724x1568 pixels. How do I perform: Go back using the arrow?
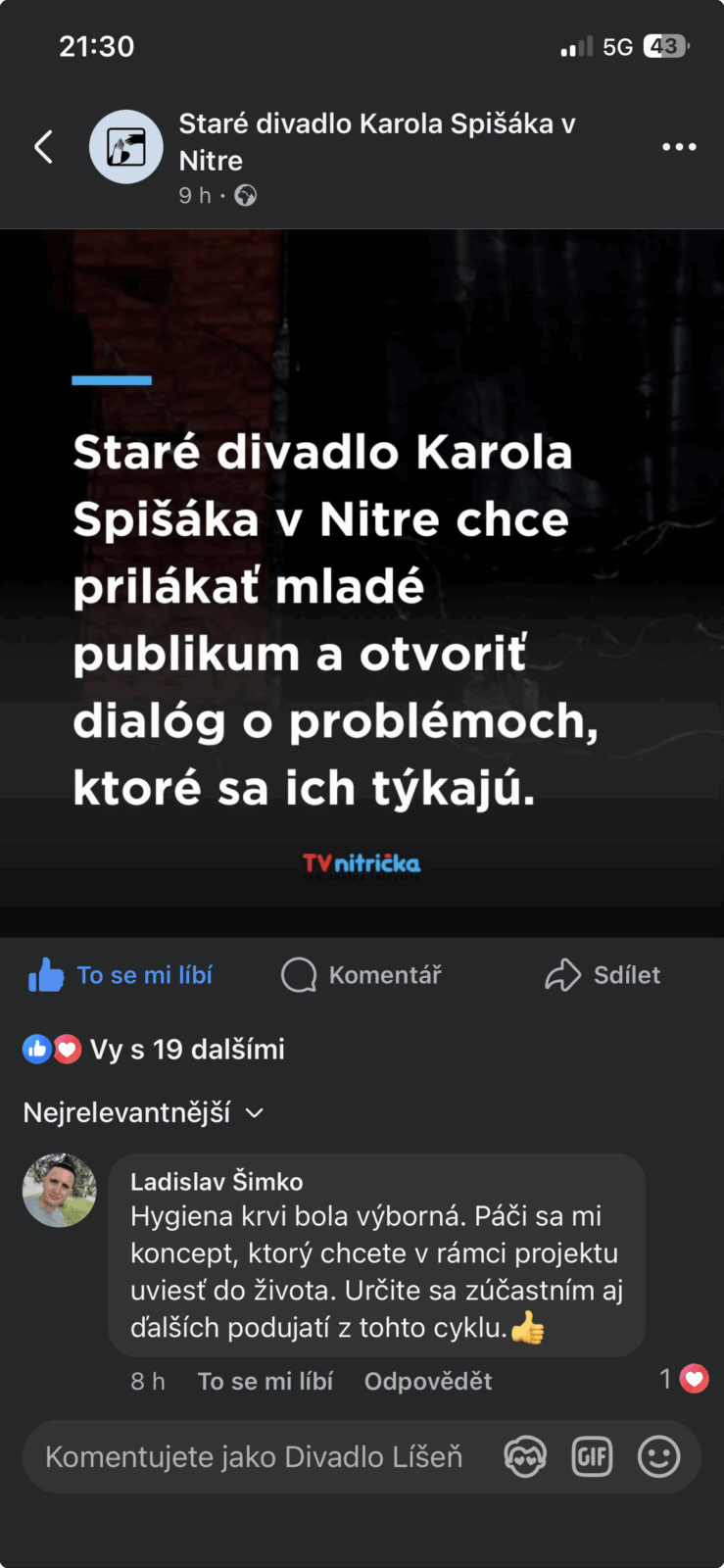pyautogui.click(x=43, y=147)
